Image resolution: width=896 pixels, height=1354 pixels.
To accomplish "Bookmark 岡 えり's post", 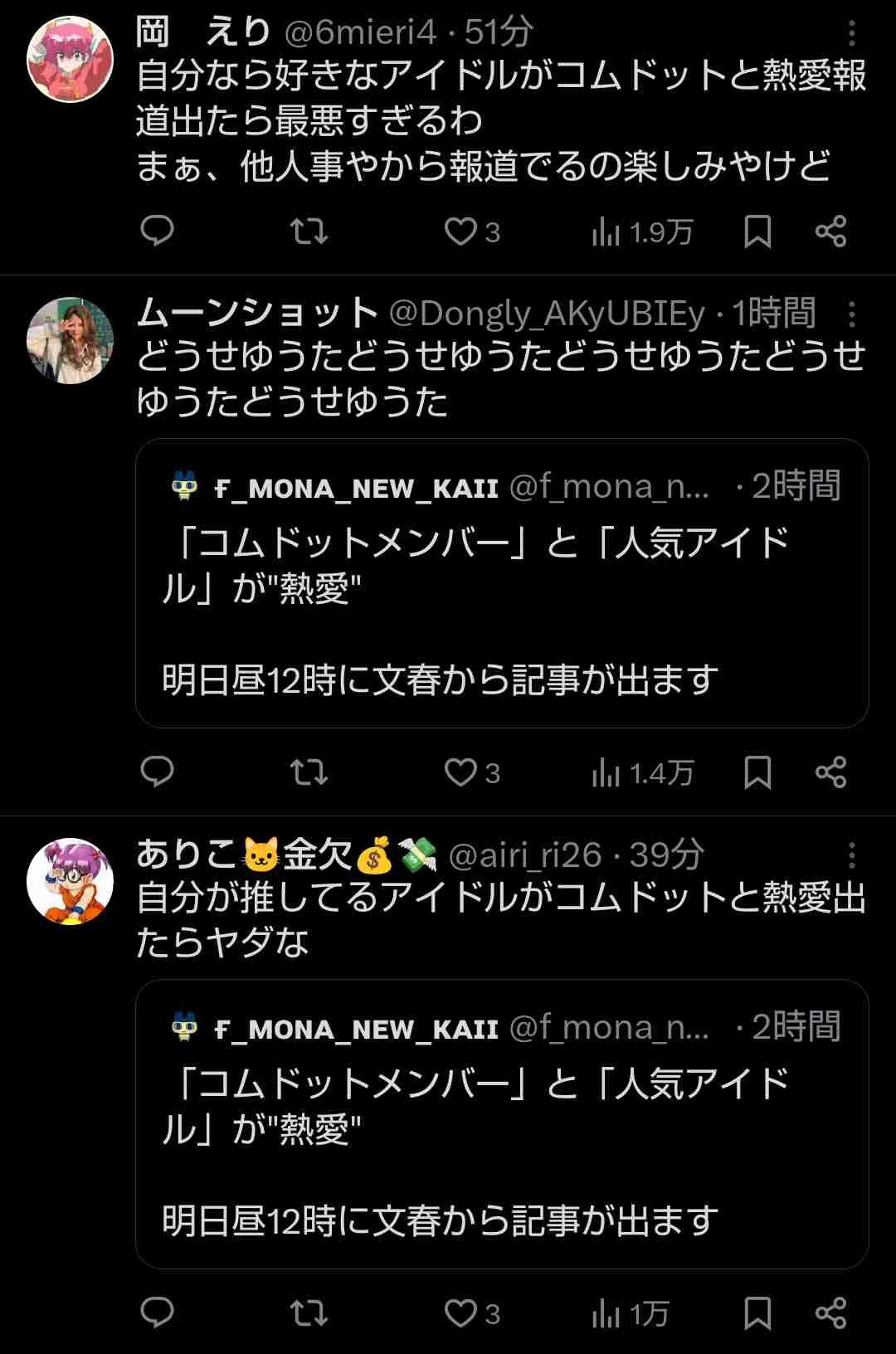I will pos(757,231).
